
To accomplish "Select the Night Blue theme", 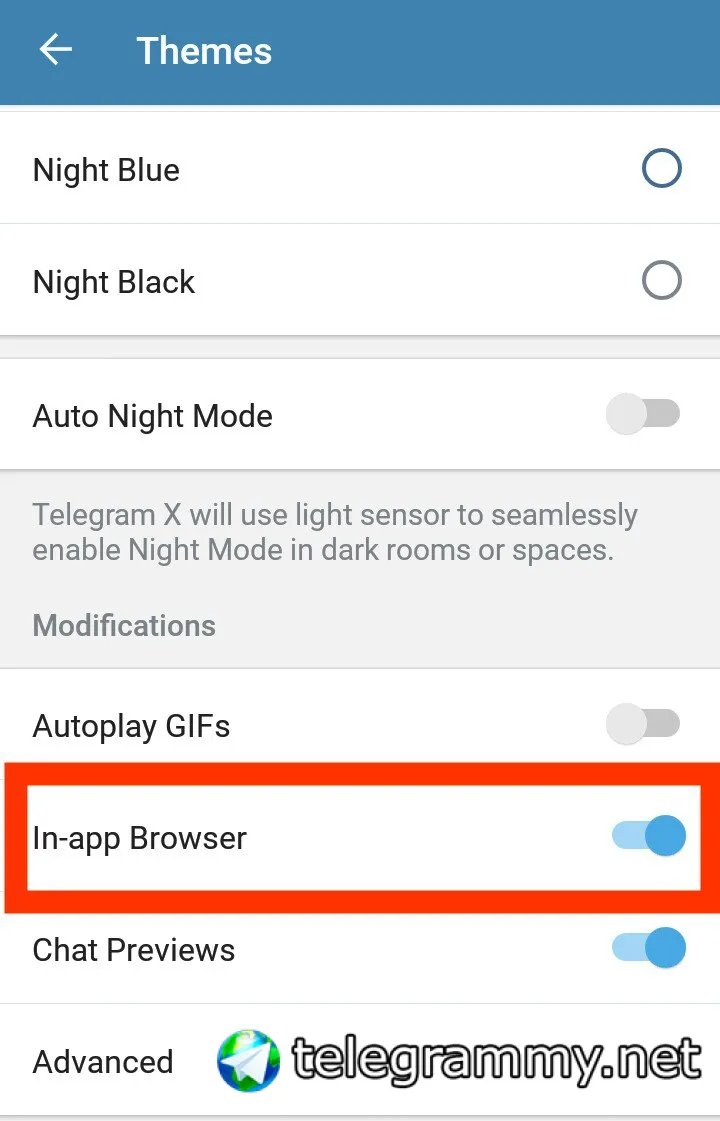I will coord(661,169).
